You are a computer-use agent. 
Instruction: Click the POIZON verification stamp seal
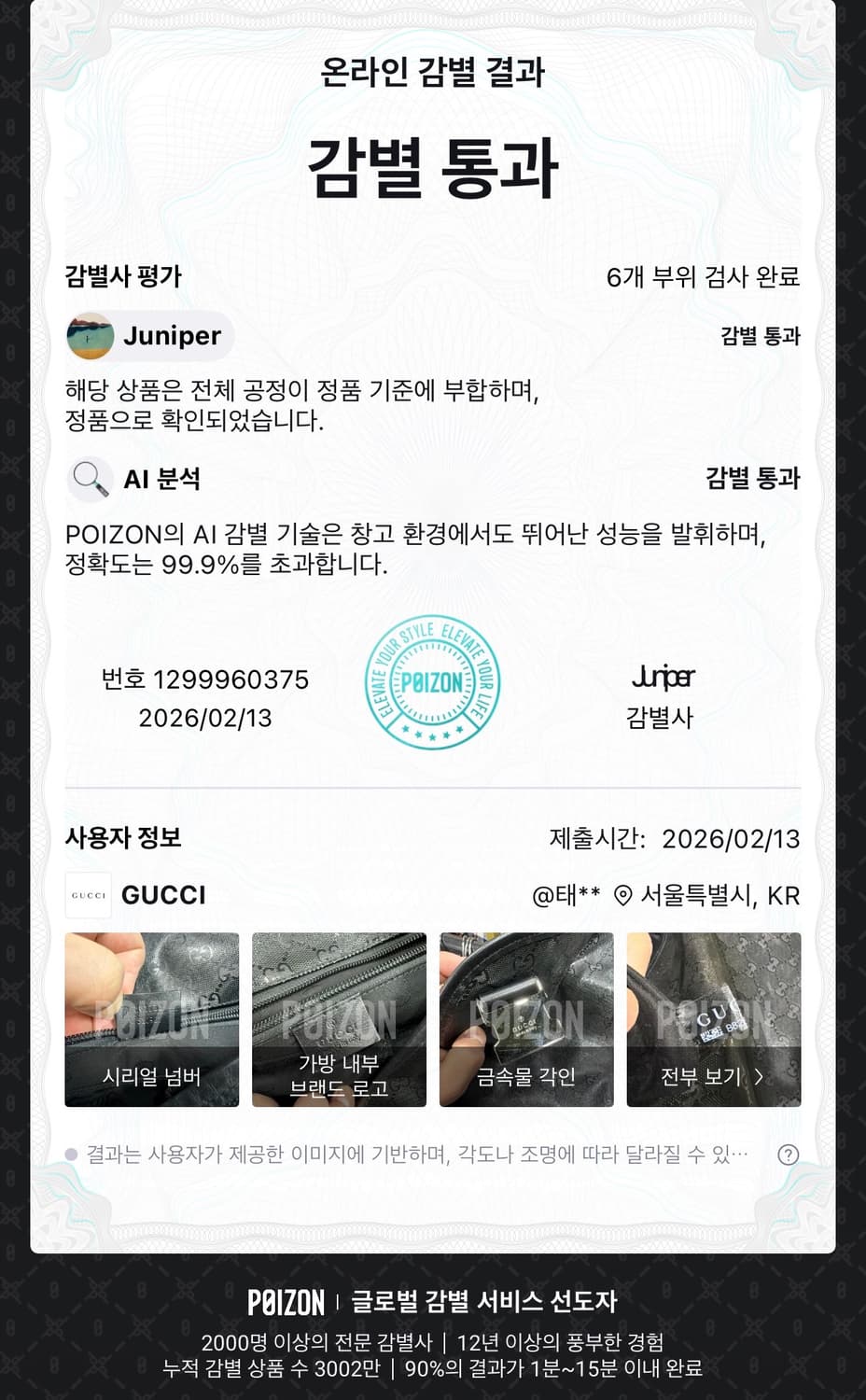[430, 683]
